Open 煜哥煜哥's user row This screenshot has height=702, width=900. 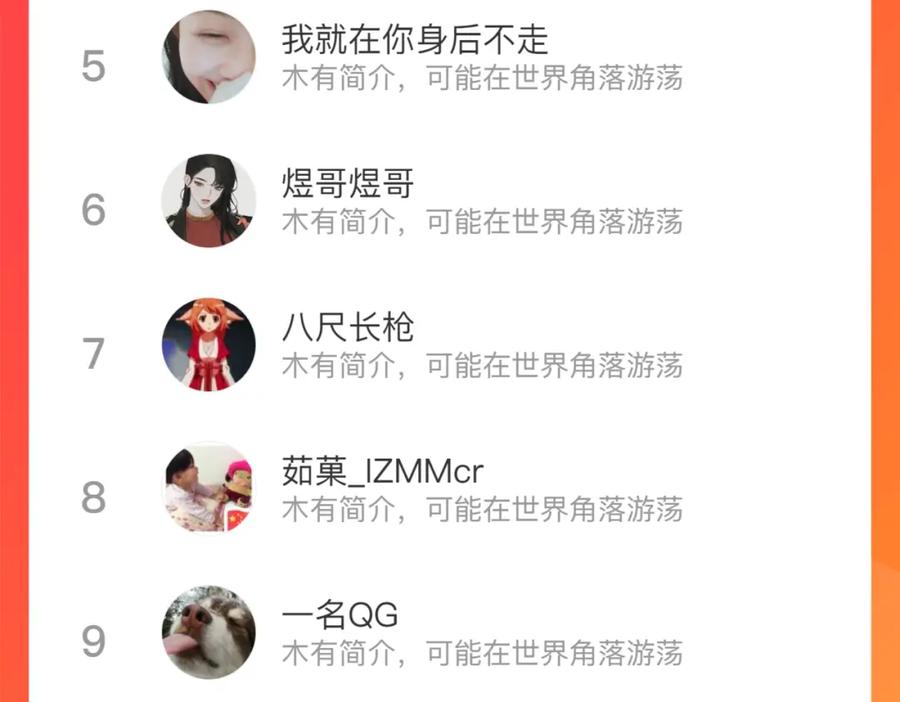coord(449,201)
